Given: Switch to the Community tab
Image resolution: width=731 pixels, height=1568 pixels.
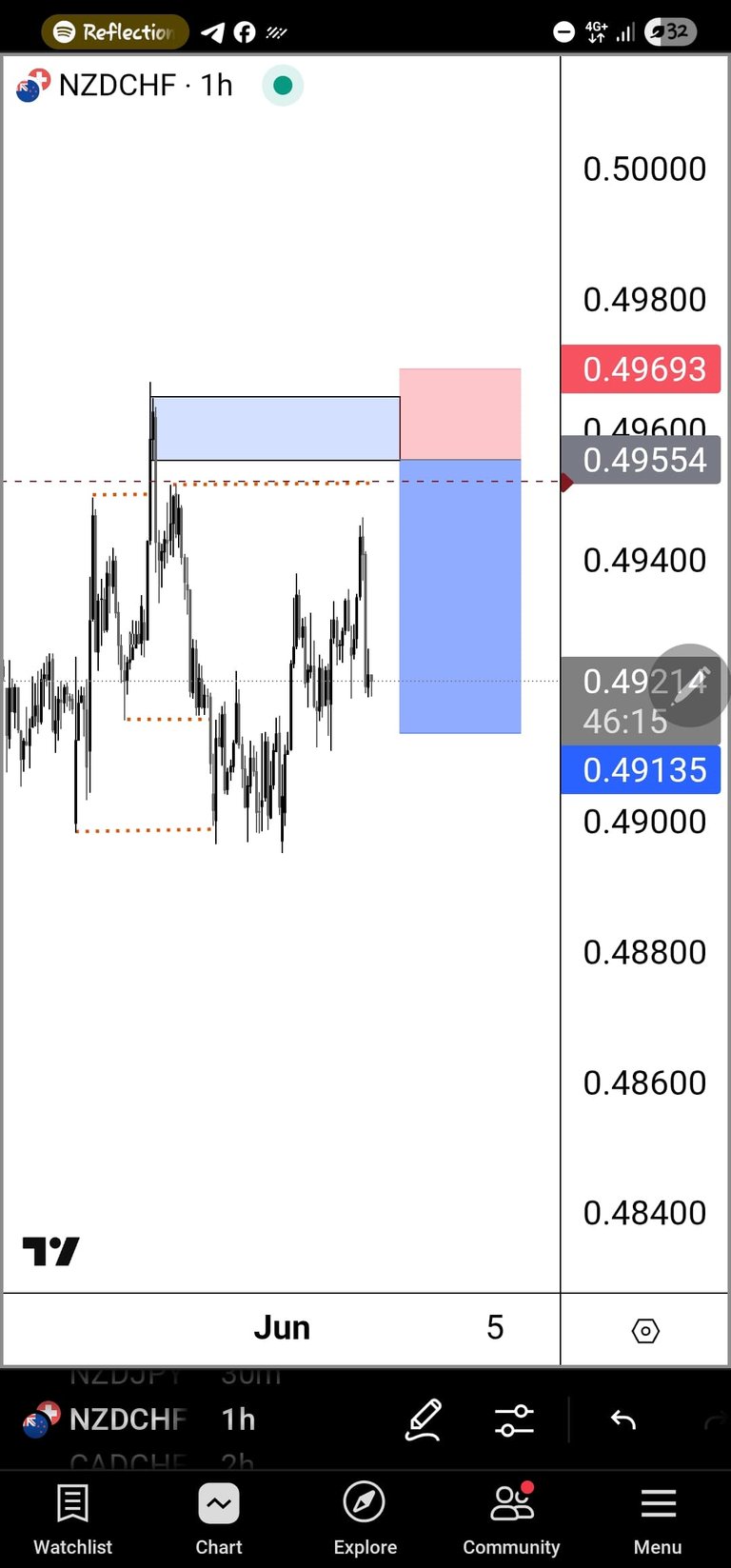Looking at the screenshot, I should (511, 1519).
